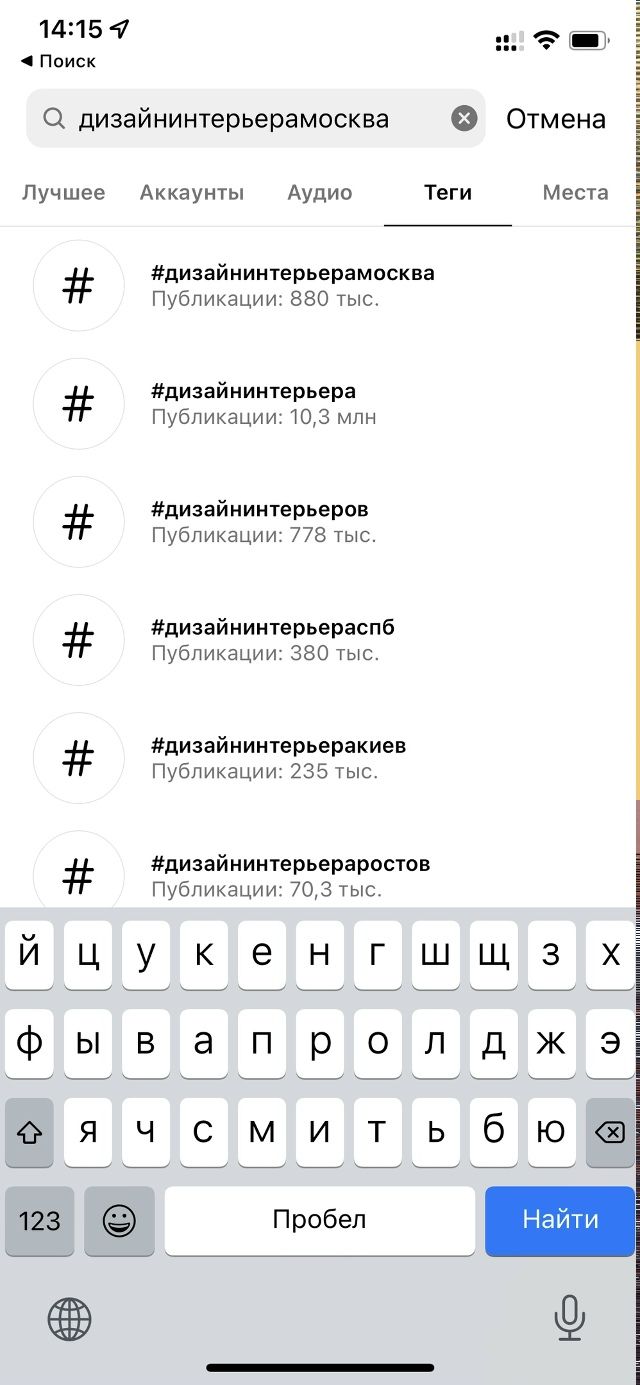Clear the search field text
This screenshot has height=1385, width=640.
click(464, 119)
